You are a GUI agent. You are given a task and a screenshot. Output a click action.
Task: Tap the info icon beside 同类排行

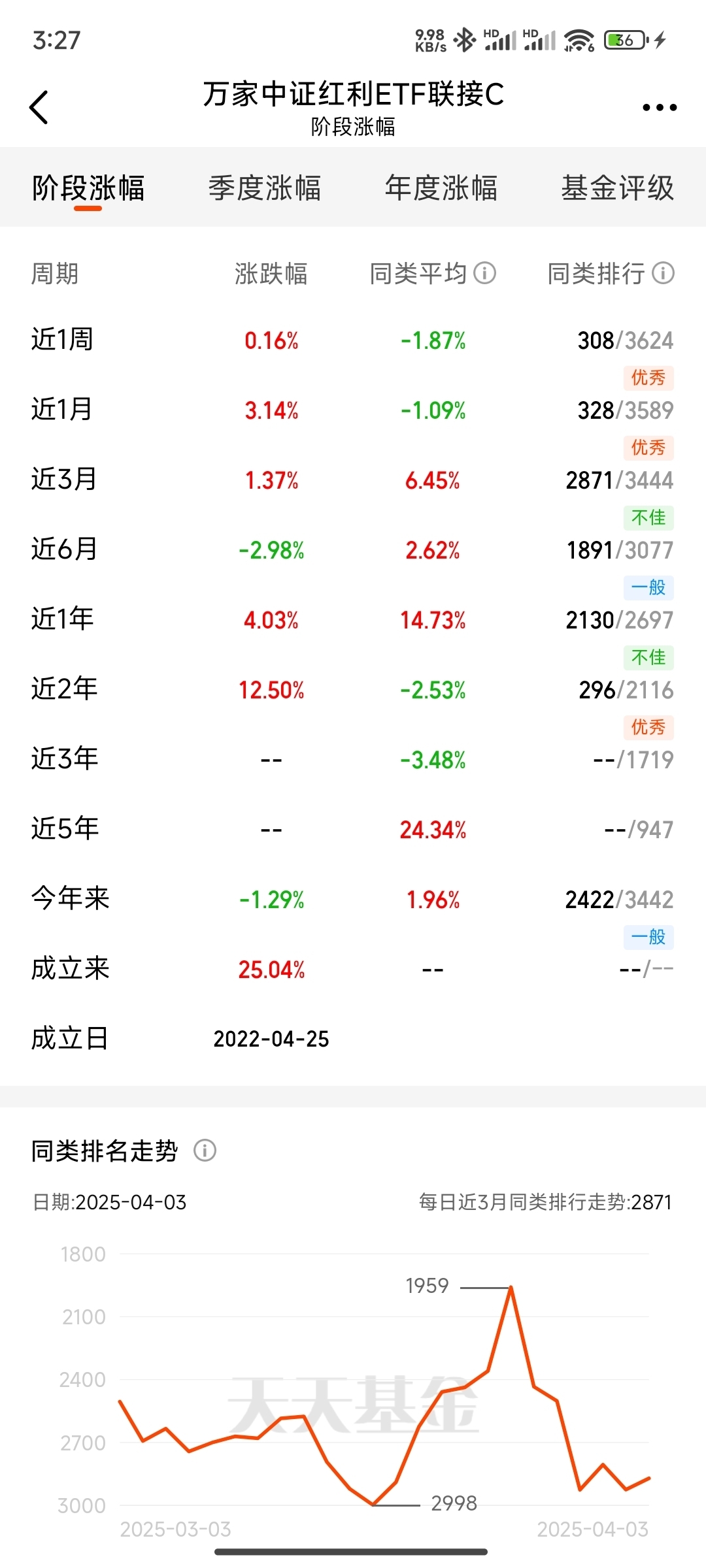point(663,273)
